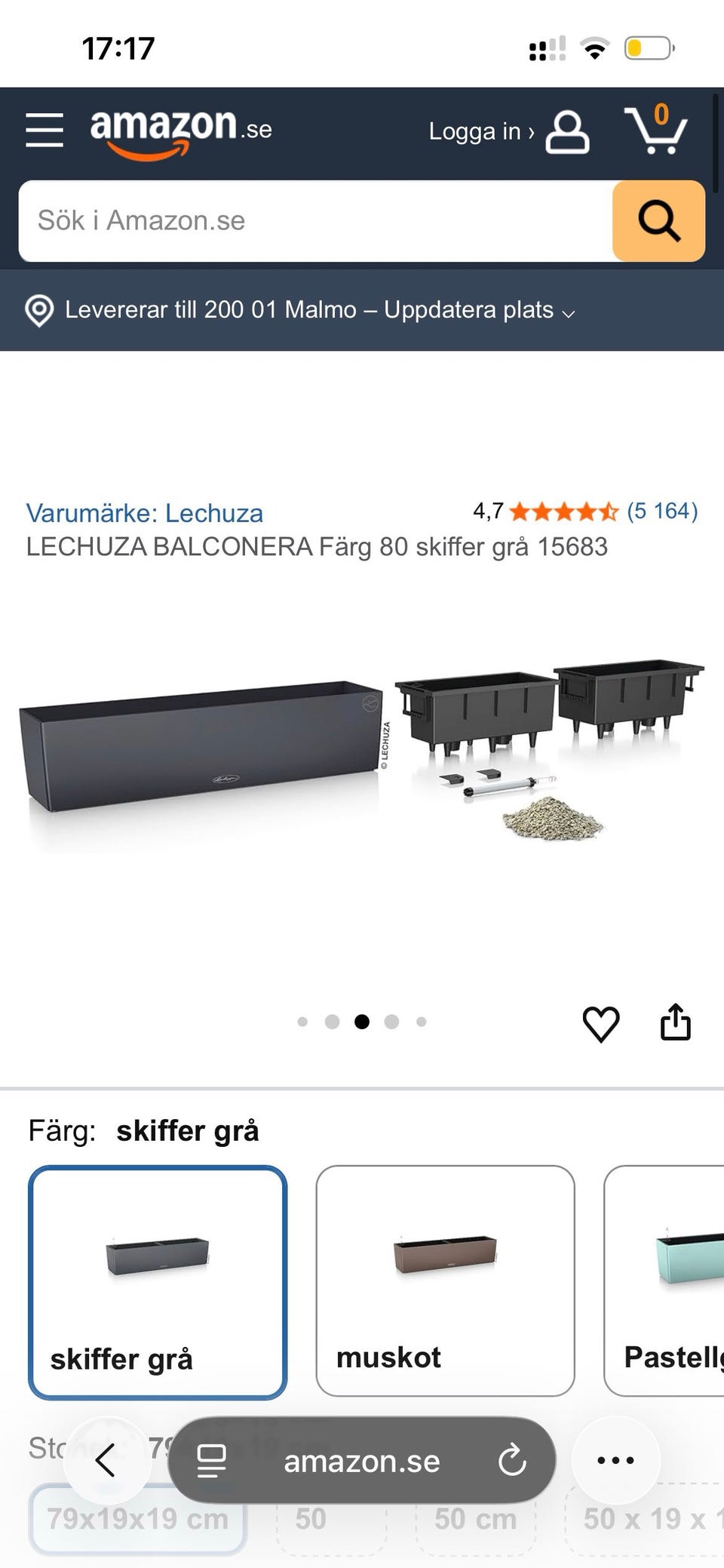724x1568 pixels.
Task: Add item to wishlist with heart icon
Action: click(x=600, y=1023)
